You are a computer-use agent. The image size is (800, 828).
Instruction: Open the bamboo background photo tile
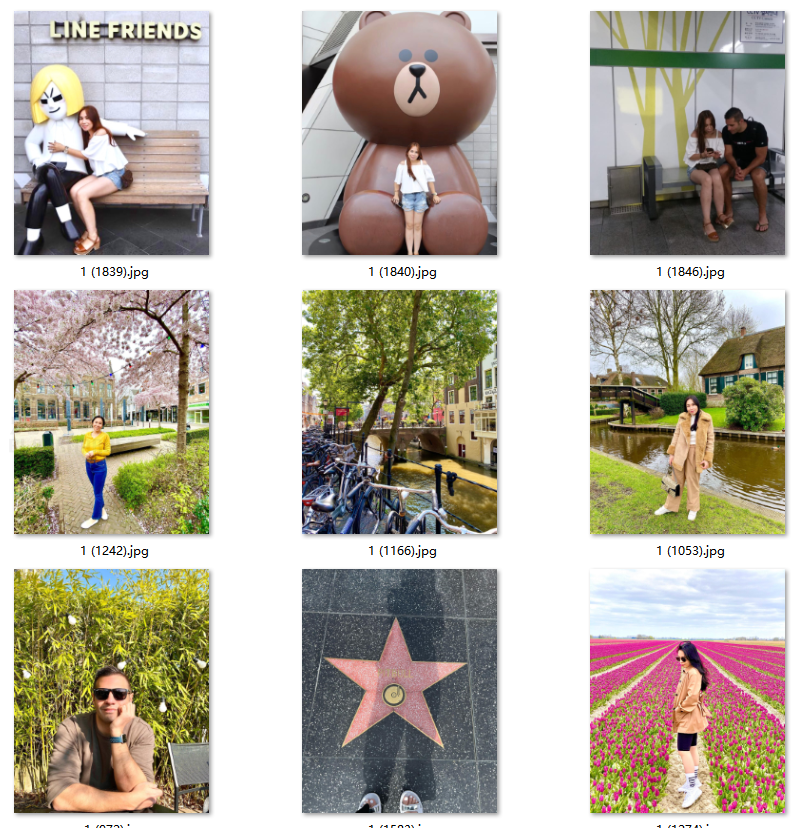[x=111, y=690]
